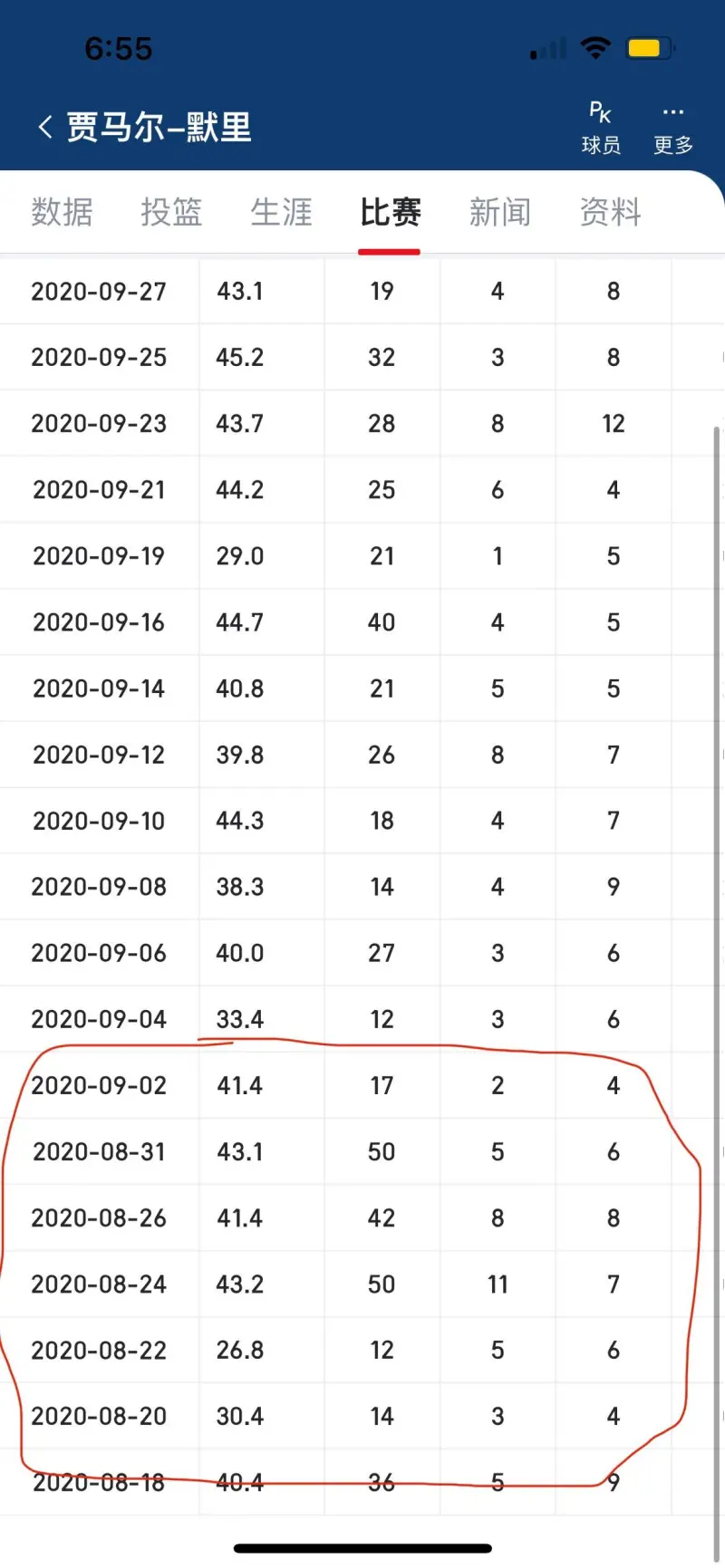Open the 资料 tab
The image size is (725, 1568).
[610, 212]
